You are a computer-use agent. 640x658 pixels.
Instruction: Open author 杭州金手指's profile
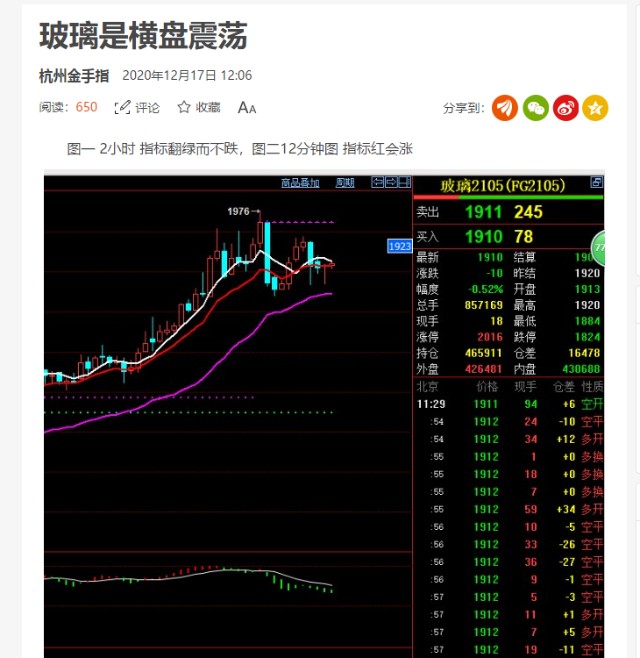pos(74,75)
